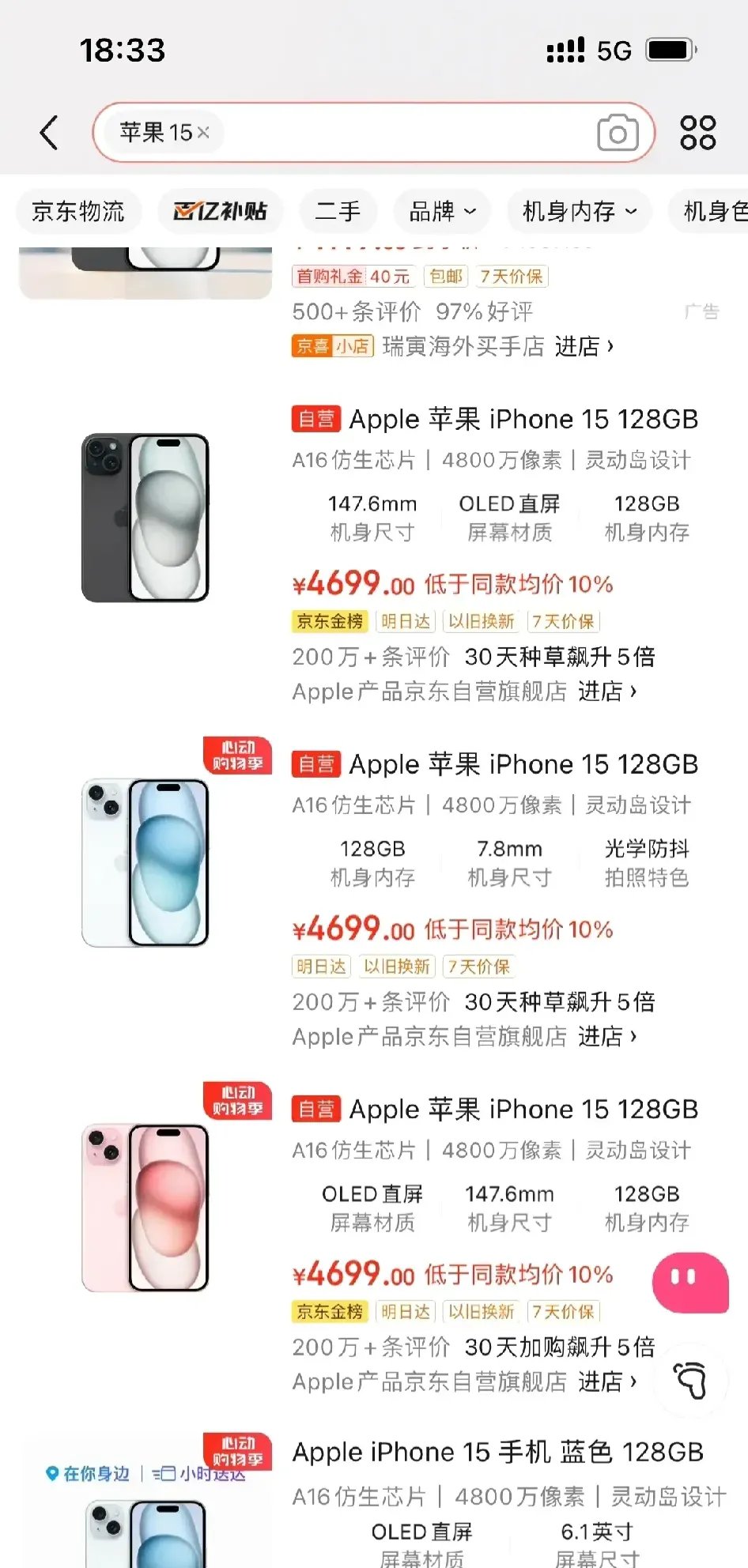This screenshot has width=748, height=1568.
Task: Enable the 百亿补贴 filter
Action: [x=221, y=211]
